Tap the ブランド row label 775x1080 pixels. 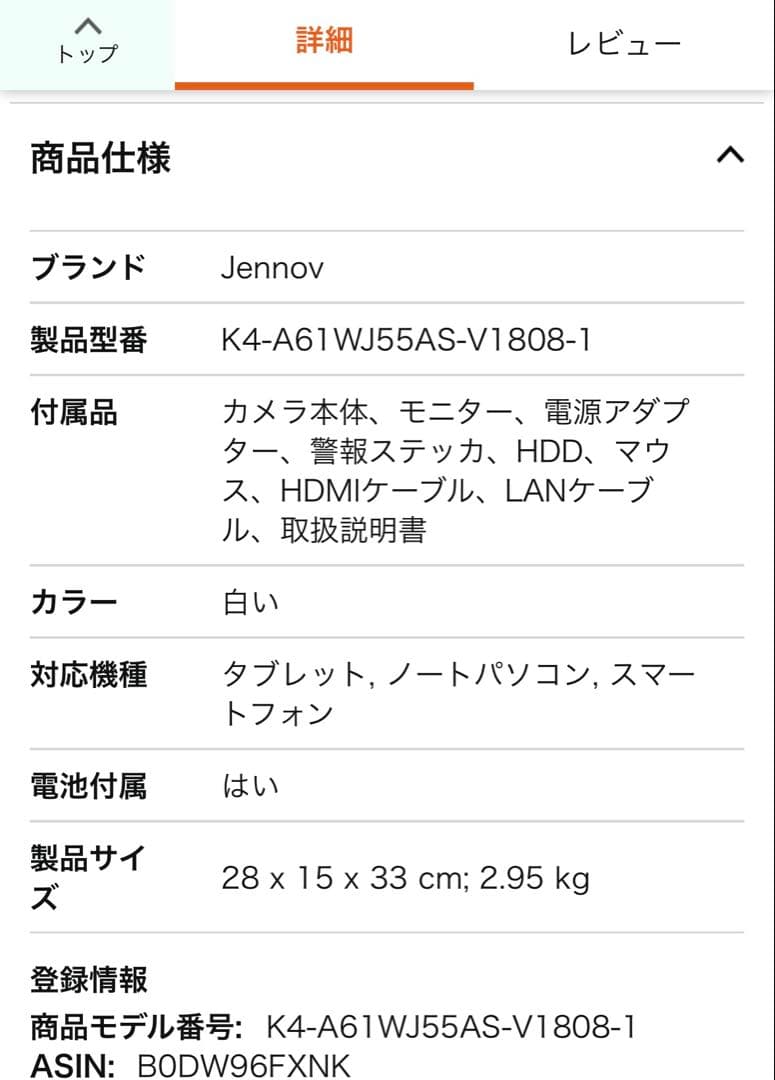point(85,267)
